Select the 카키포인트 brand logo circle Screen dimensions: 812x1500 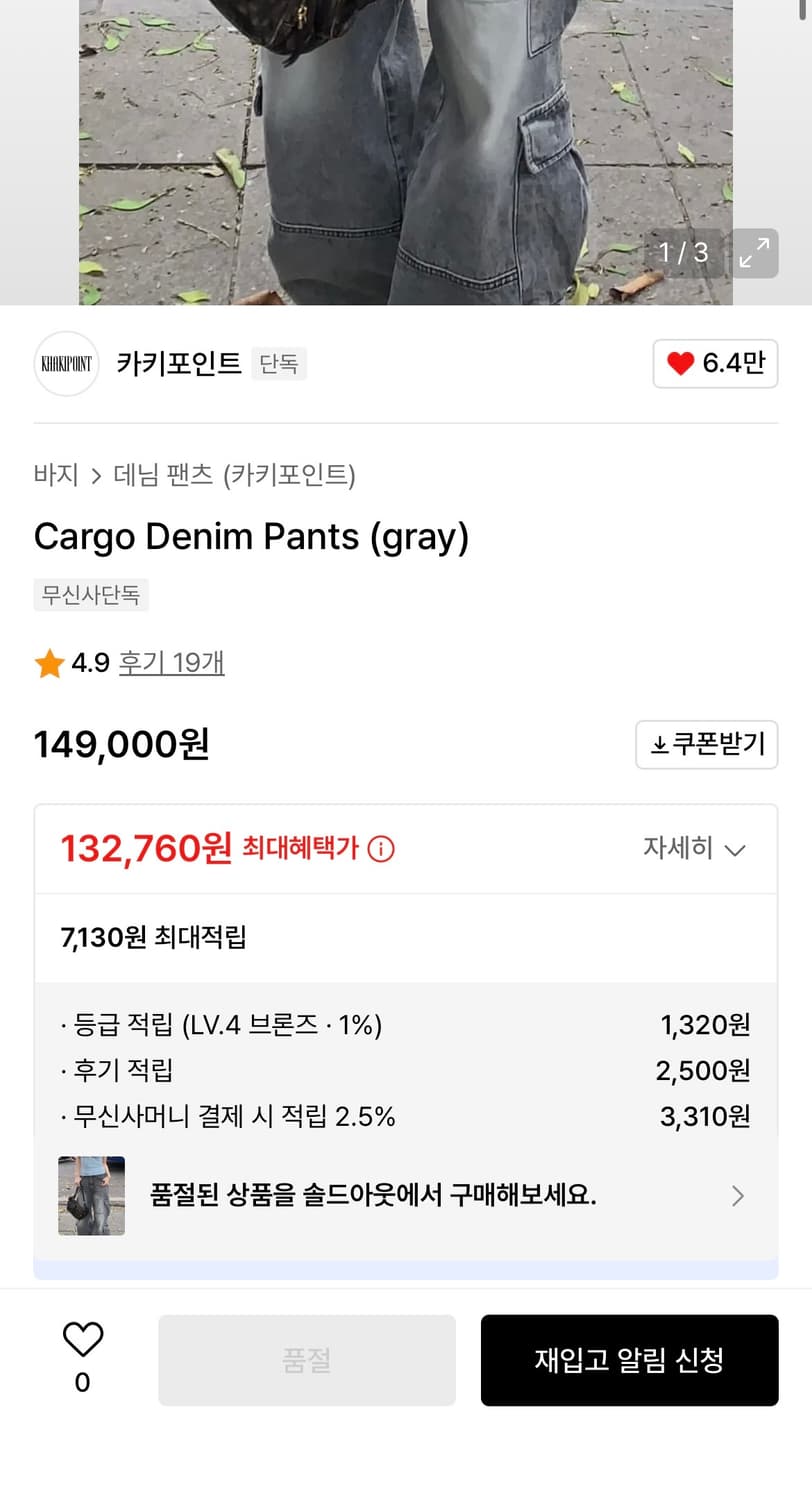(66, 364)
